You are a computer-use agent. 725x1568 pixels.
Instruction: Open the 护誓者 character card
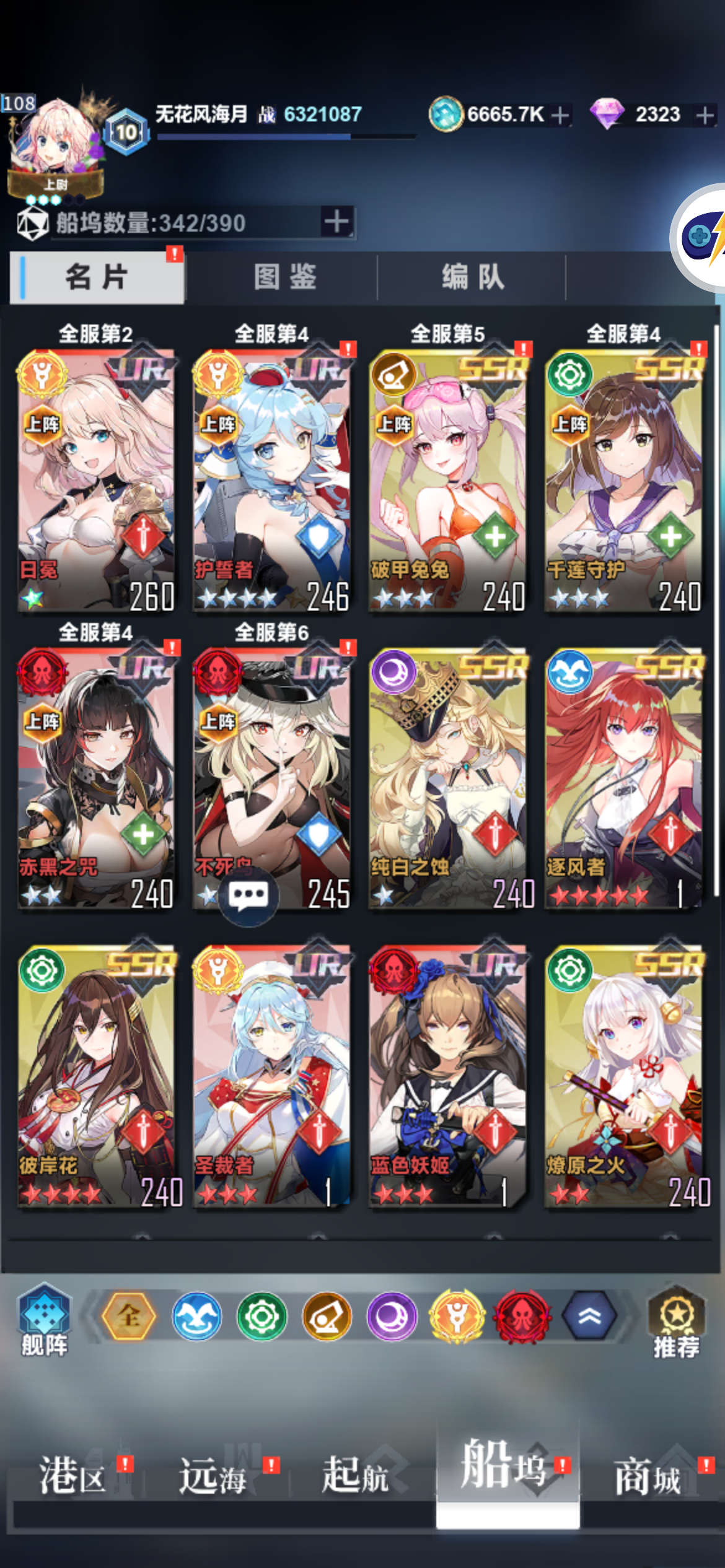tap(272, 480)
